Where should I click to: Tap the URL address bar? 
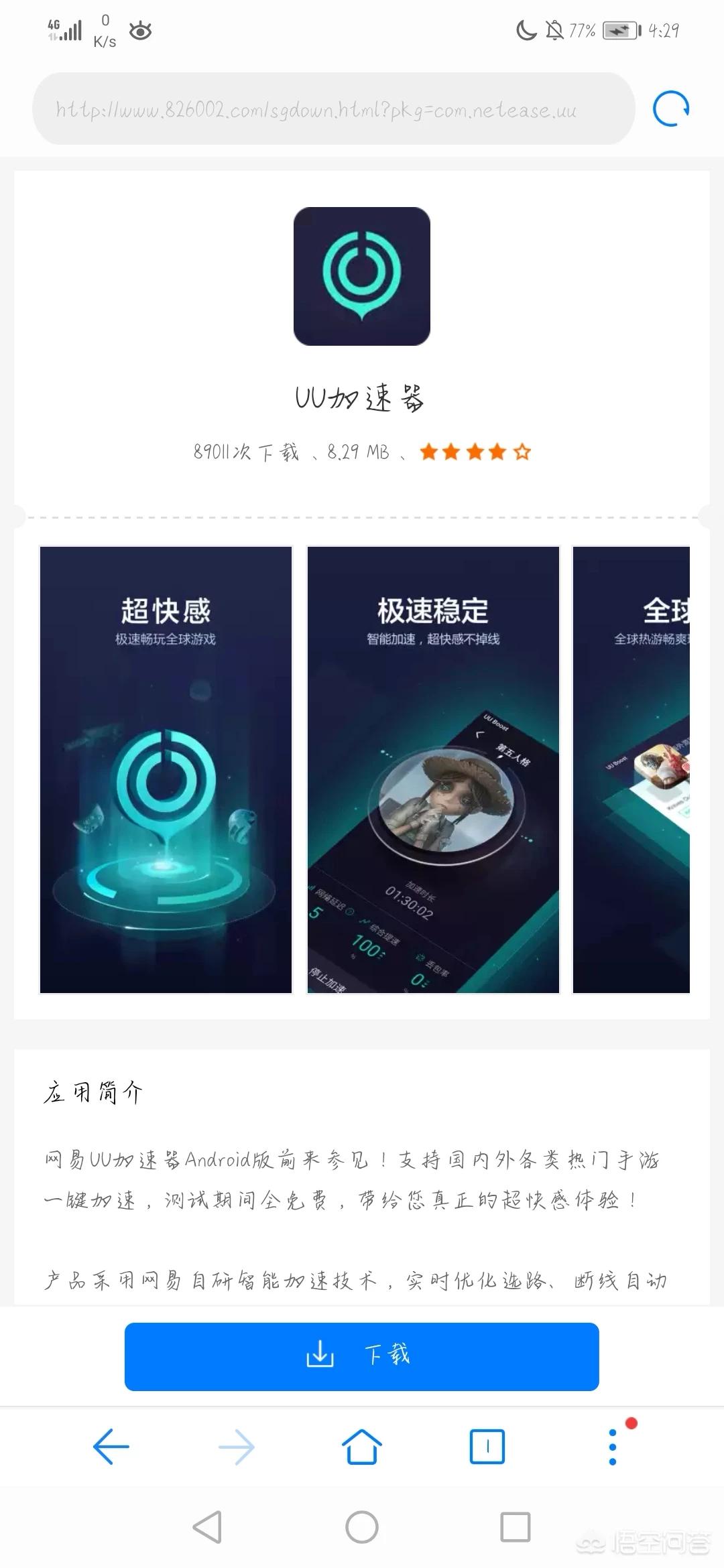point(333,109)
